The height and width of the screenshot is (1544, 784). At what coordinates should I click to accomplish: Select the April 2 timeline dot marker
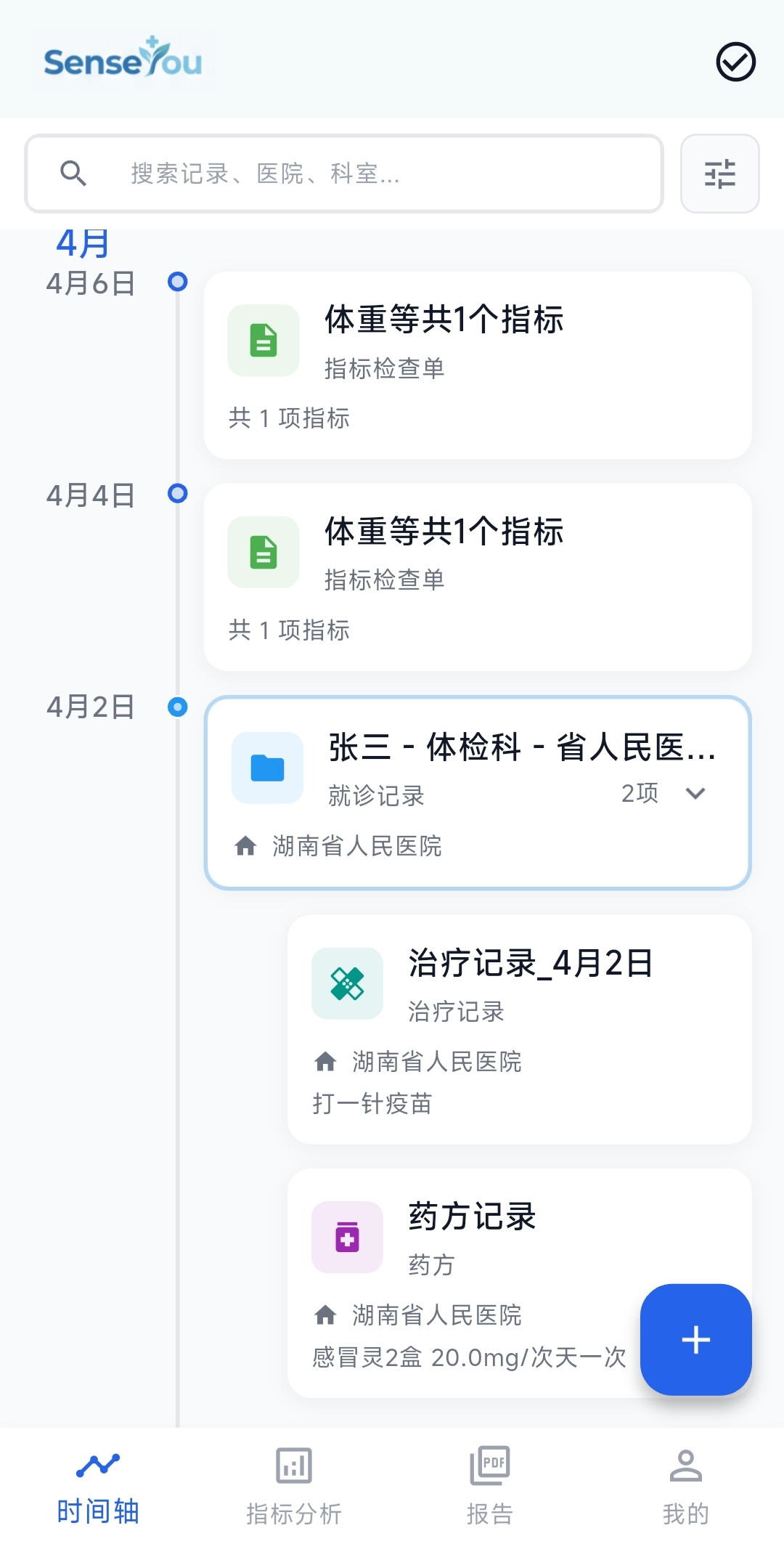point(178,705)
